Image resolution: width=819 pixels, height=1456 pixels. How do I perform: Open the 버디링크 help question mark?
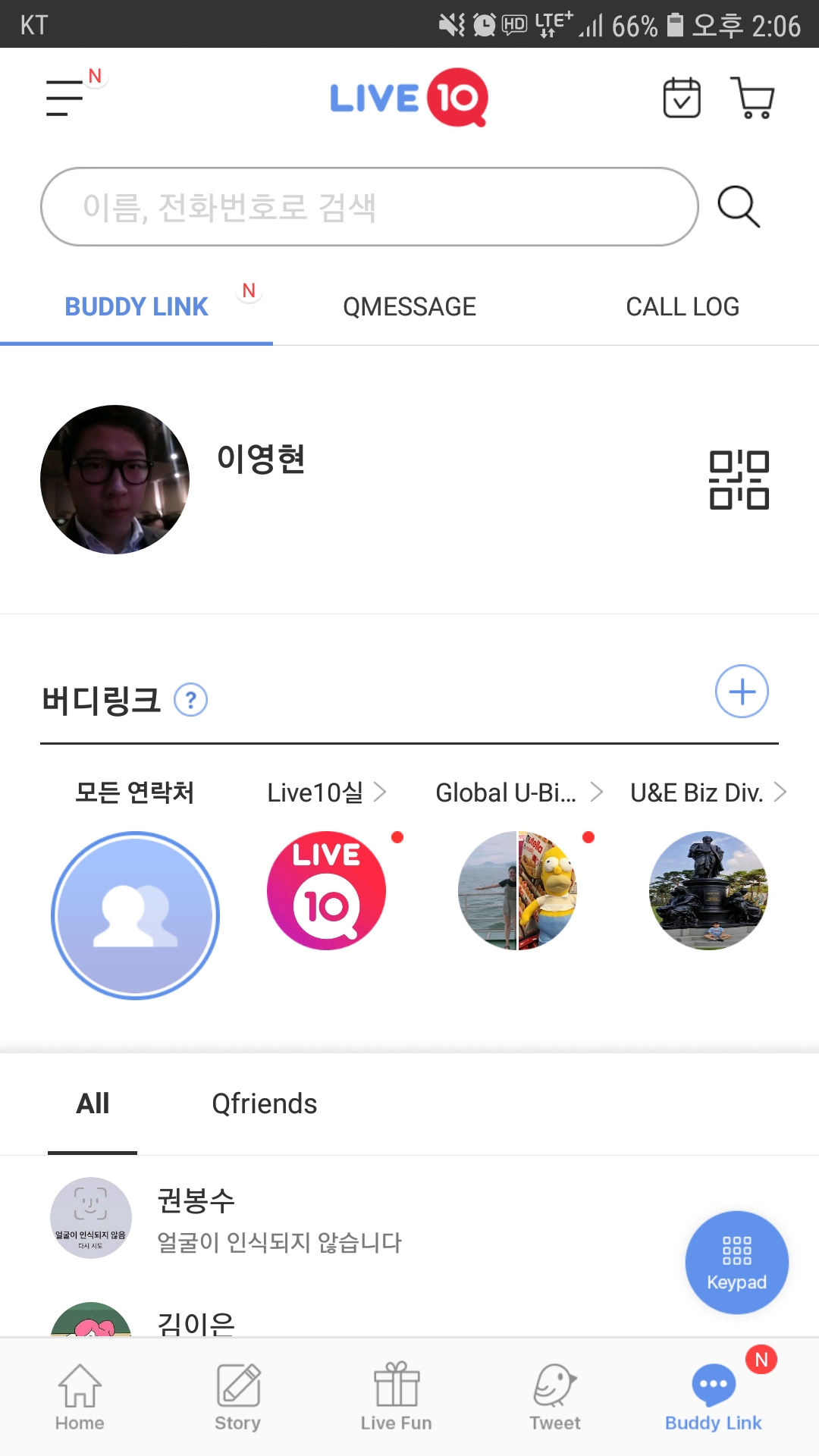(x=191, y=700)
